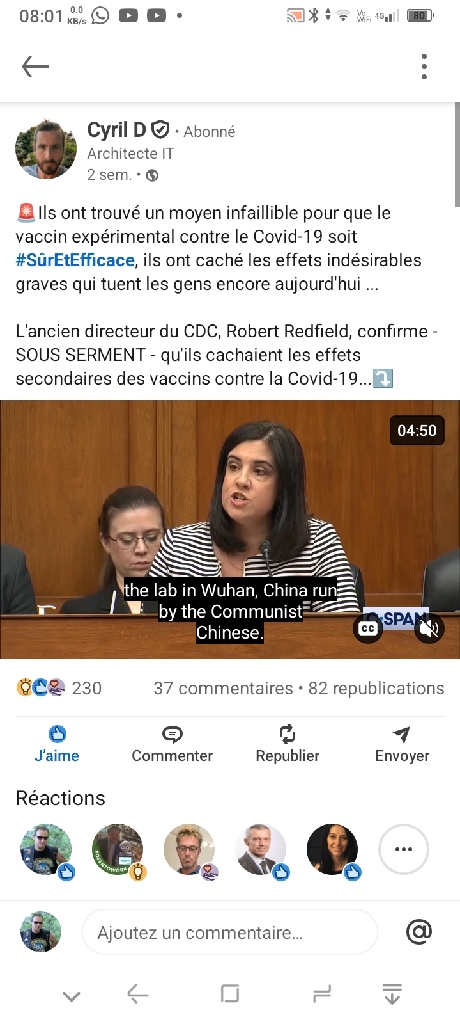
Task: Open the three-dot overflow menu
Action: (424, 66)
